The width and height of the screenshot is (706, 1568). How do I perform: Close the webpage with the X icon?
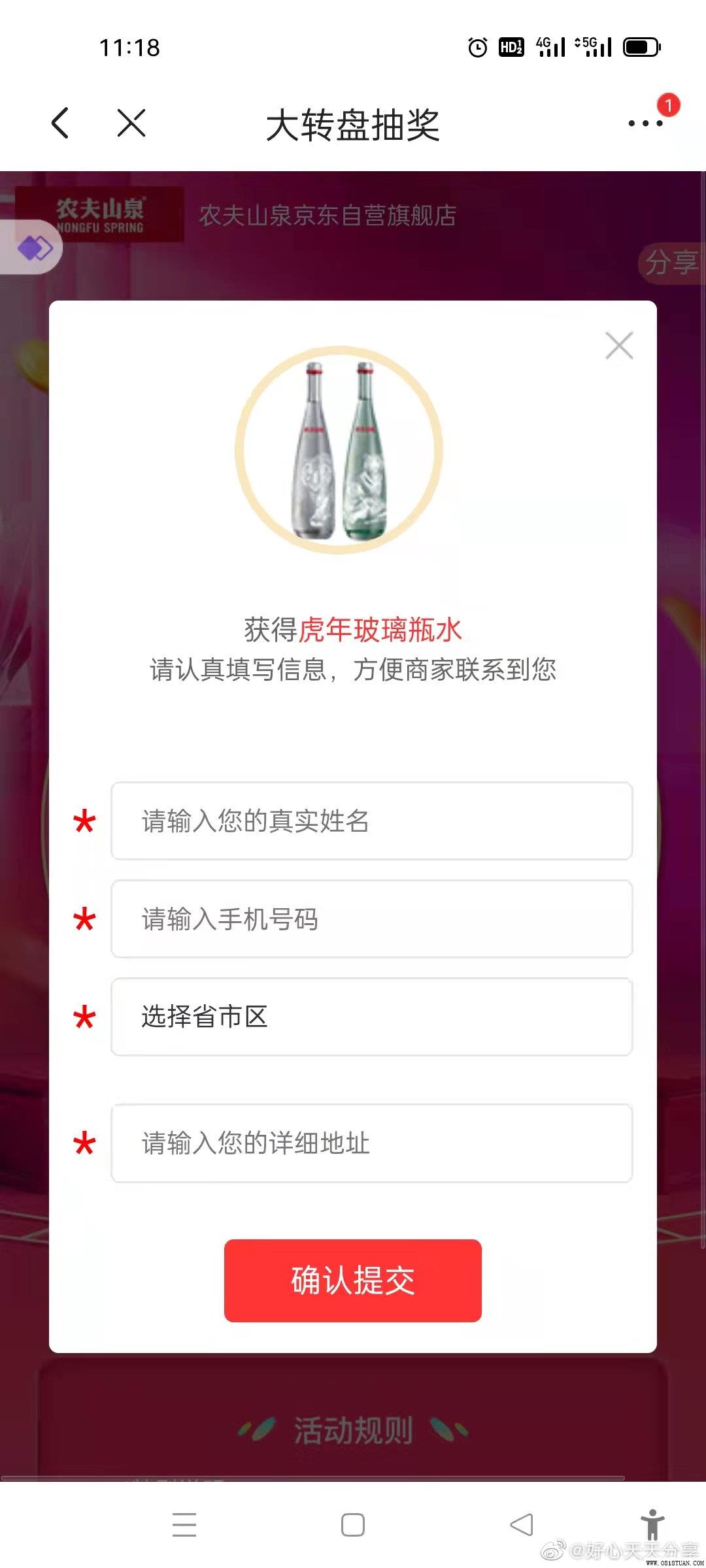131,123
